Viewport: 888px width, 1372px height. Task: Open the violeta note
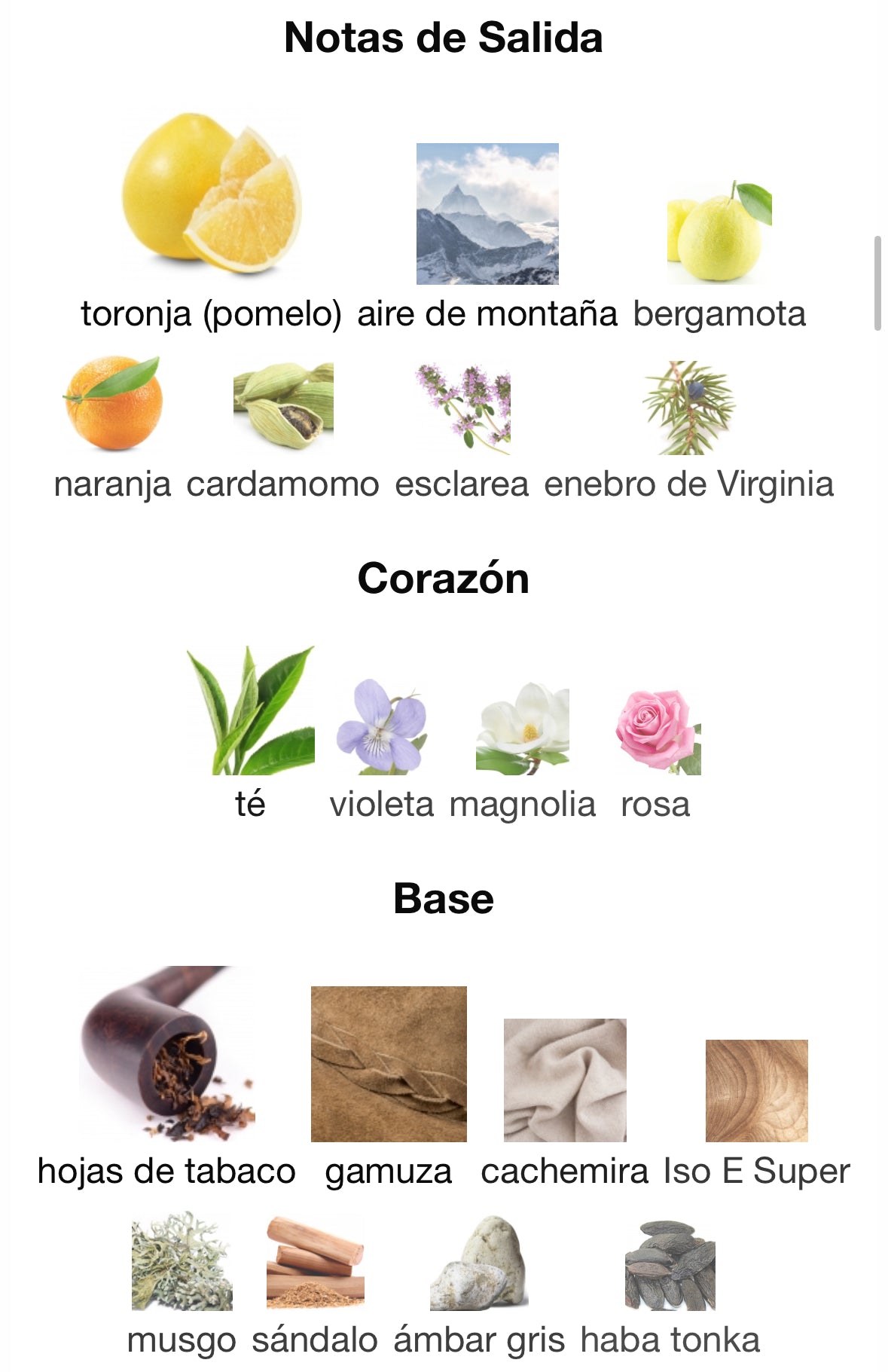[x=382, y=727]
